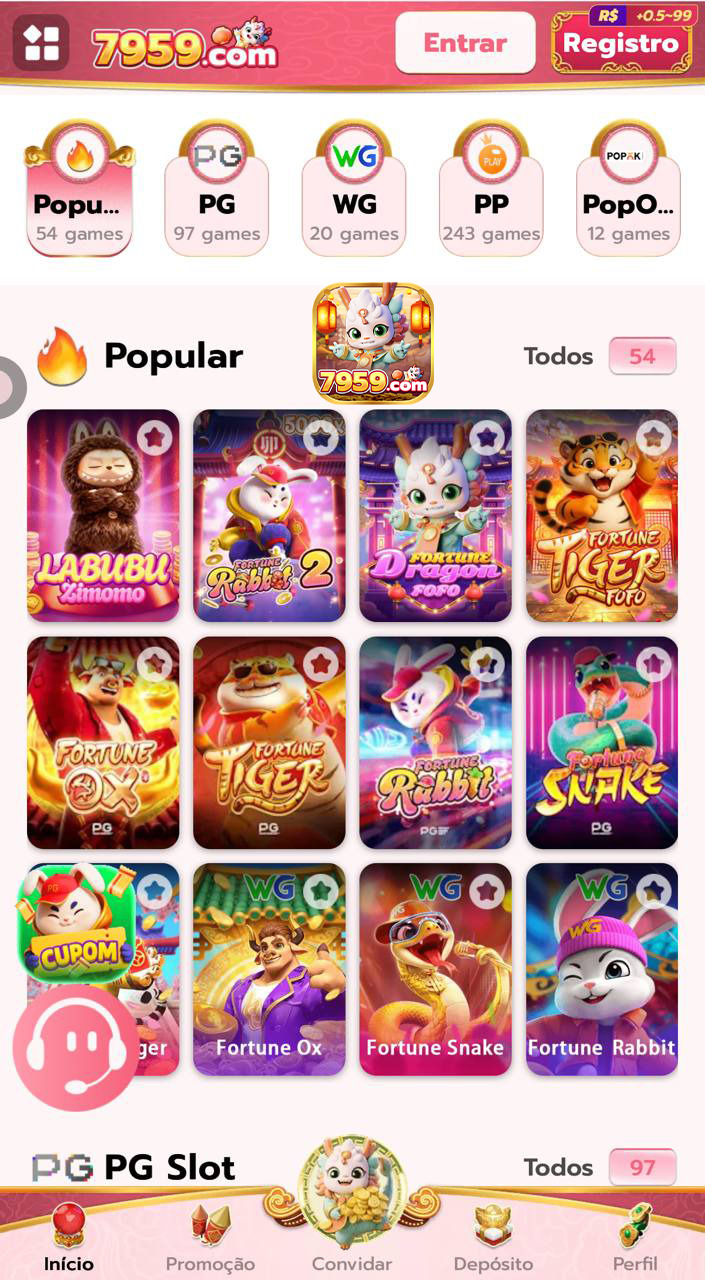Image resolution: width=705 pixels, height=1280 pixels.
Task: Open the Perfil tab
Action: pos(635,1238)
